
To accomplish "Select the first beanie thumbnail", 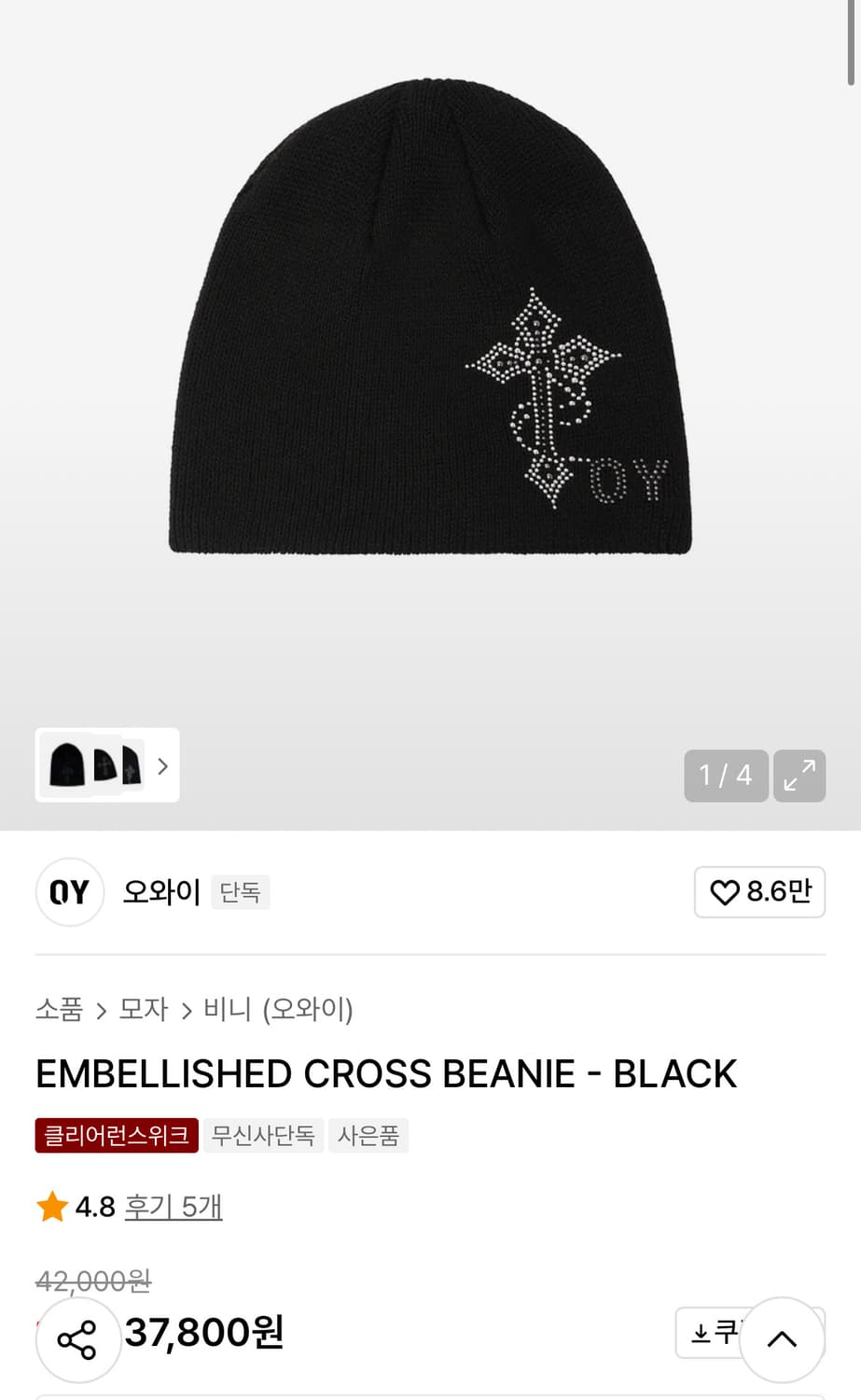I will point(63,765).
